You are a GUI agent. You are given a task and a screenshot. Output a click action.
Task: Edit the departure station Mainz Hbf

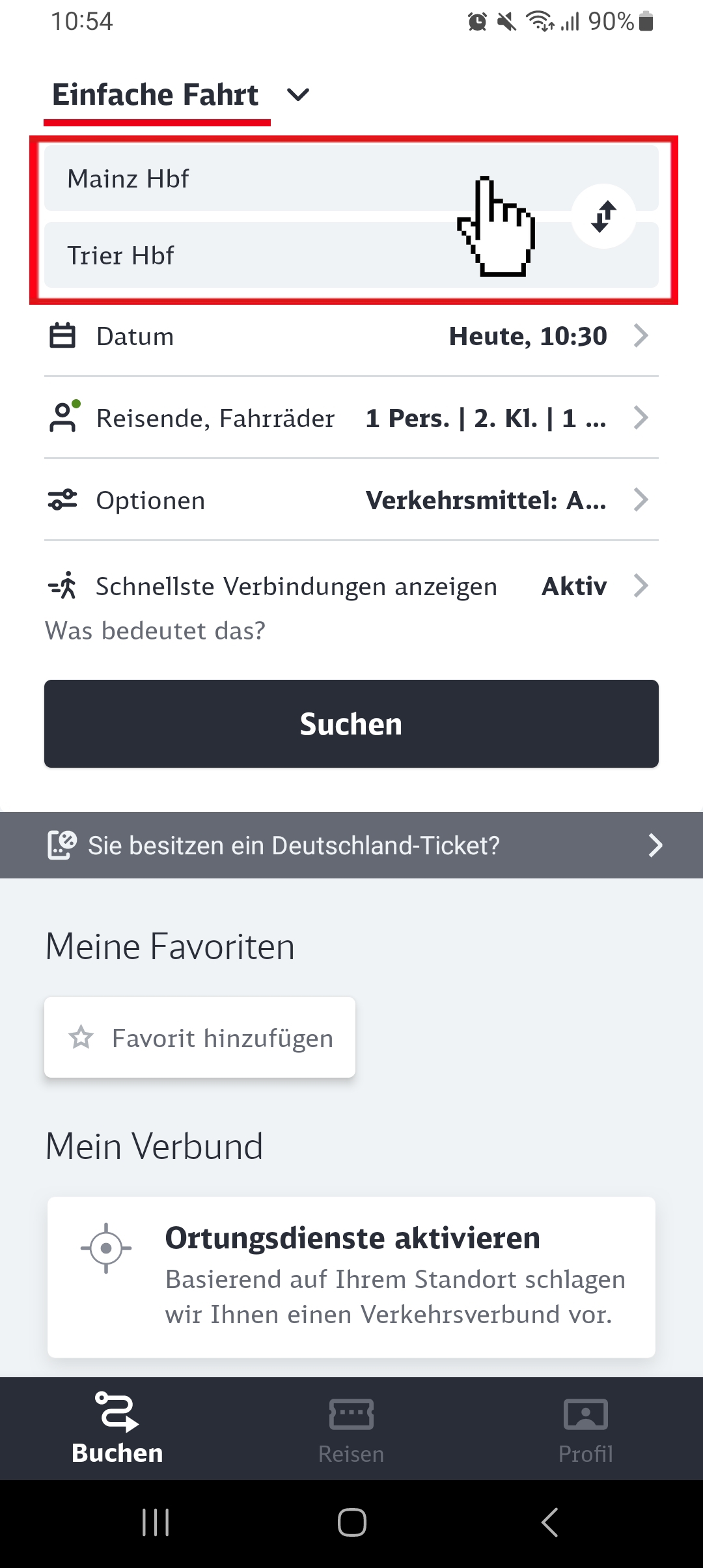tap(351, 178)
